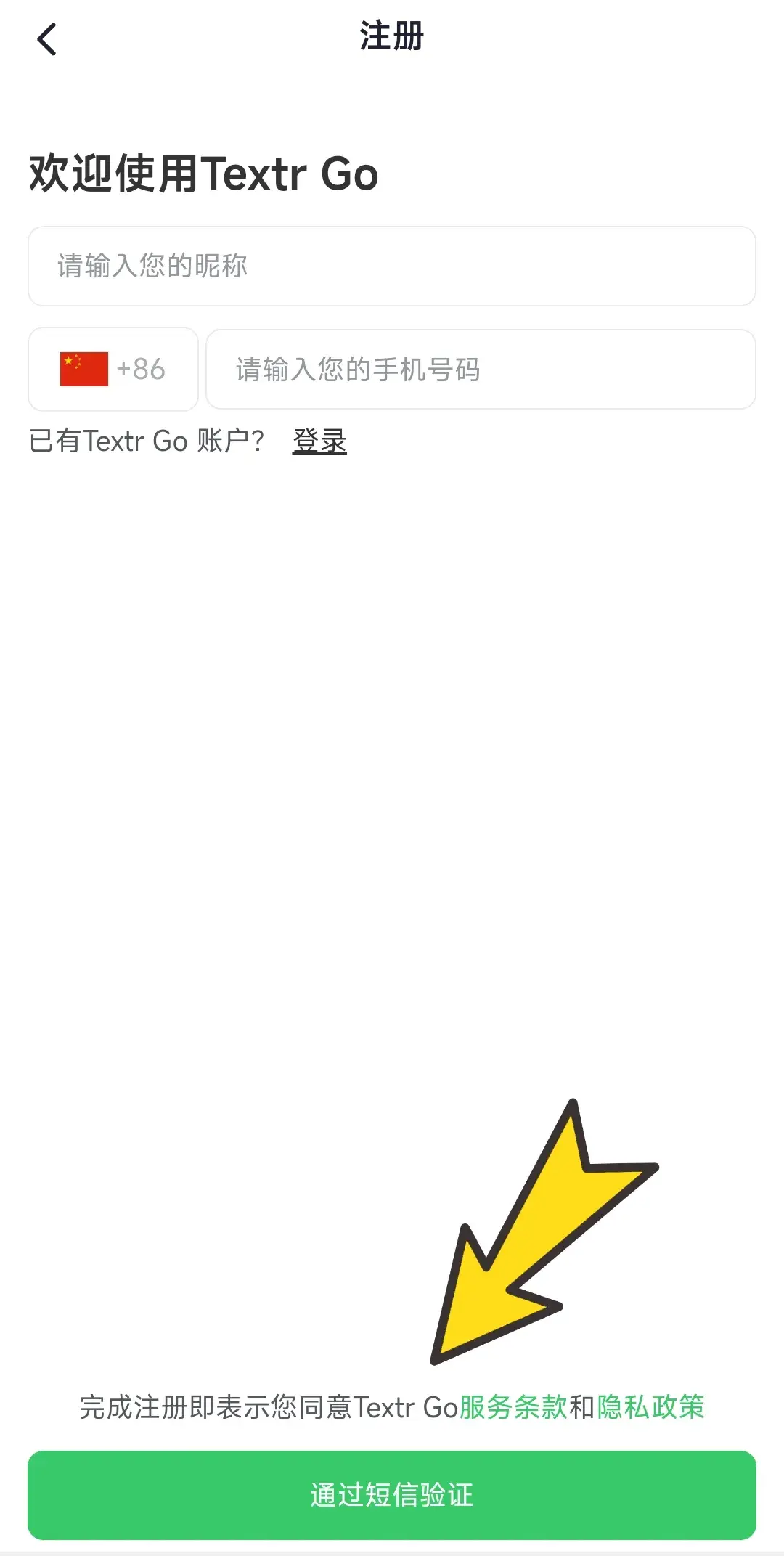Click the 登录 link to sign in
Screen dimensions: 784x1556
[x=319, y=440]
